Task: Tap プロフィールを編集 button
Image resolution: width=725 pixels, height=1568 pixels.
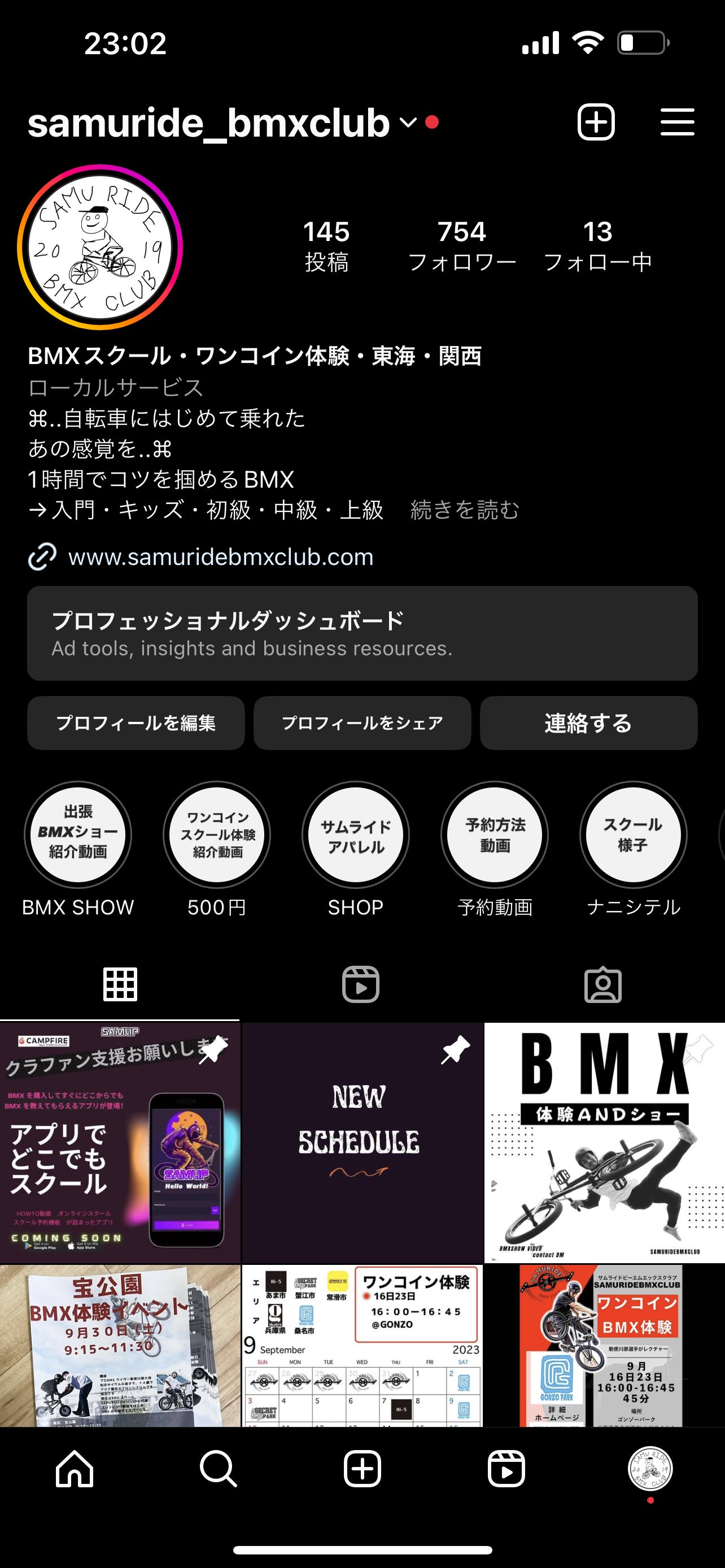Action: pyautogui.click(x=136, y=723)
